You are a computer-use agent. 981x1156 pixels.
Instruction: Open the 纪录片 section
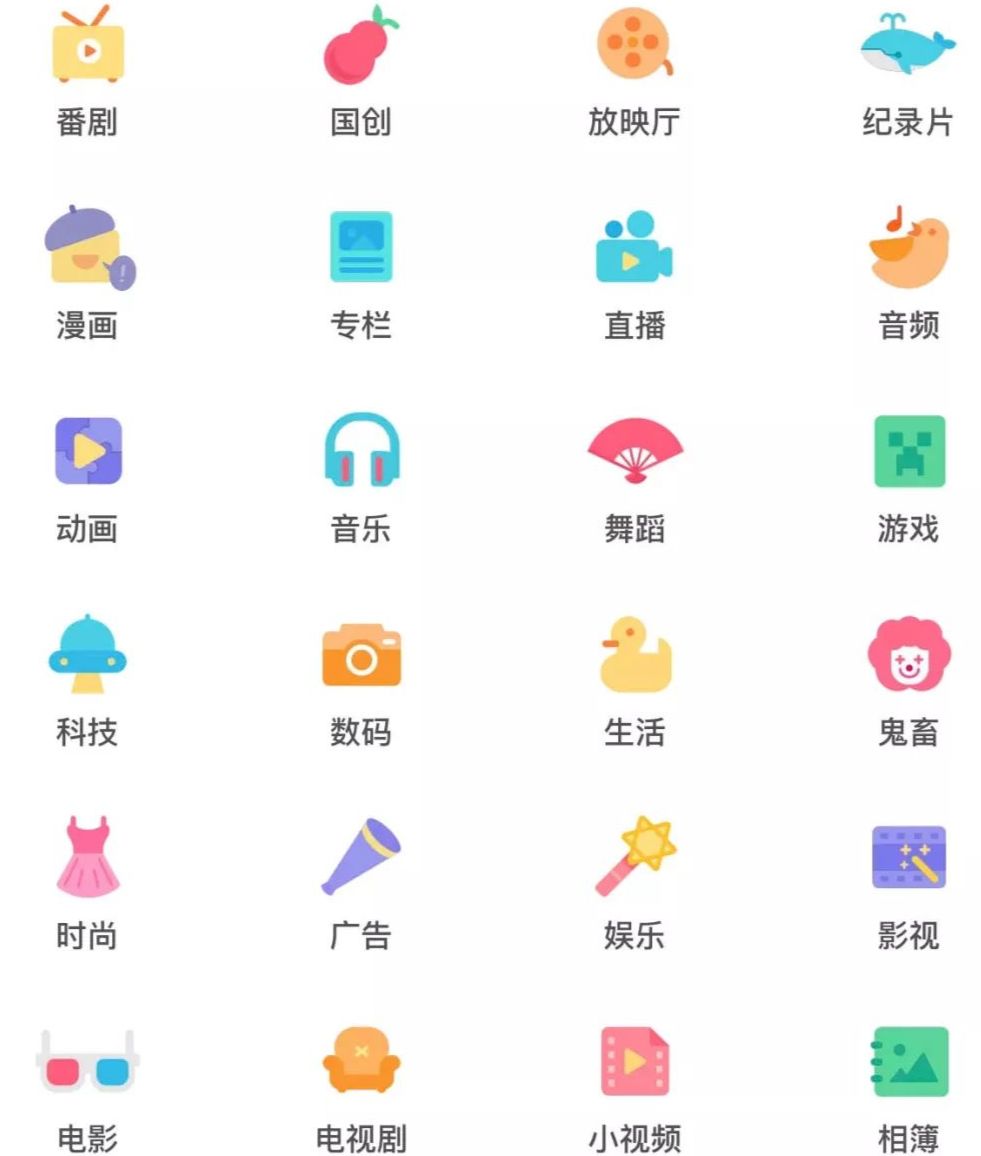tap(908, 45)
